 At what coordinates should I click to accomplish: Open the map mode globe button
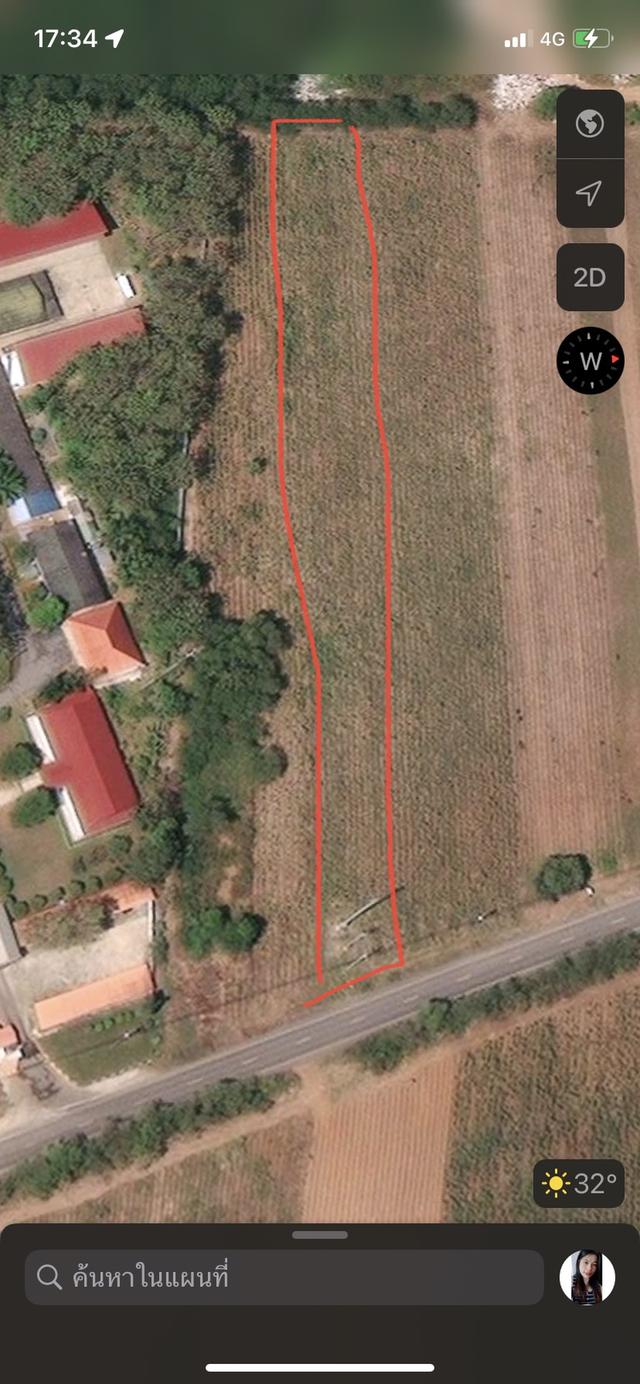coord(590,124)
